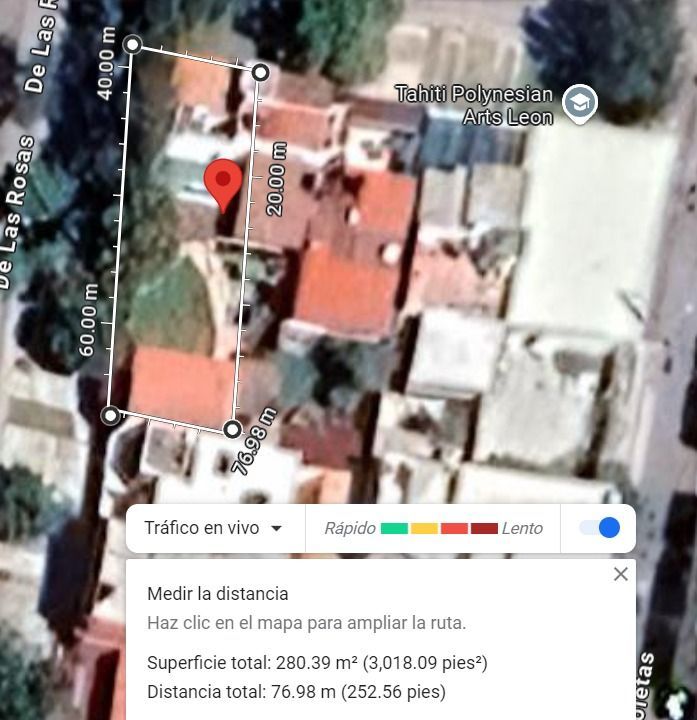This screenshot has height=720, width=697.
Task: Select the measurement point labeled 76.98 m
Action: pos(232,430)
